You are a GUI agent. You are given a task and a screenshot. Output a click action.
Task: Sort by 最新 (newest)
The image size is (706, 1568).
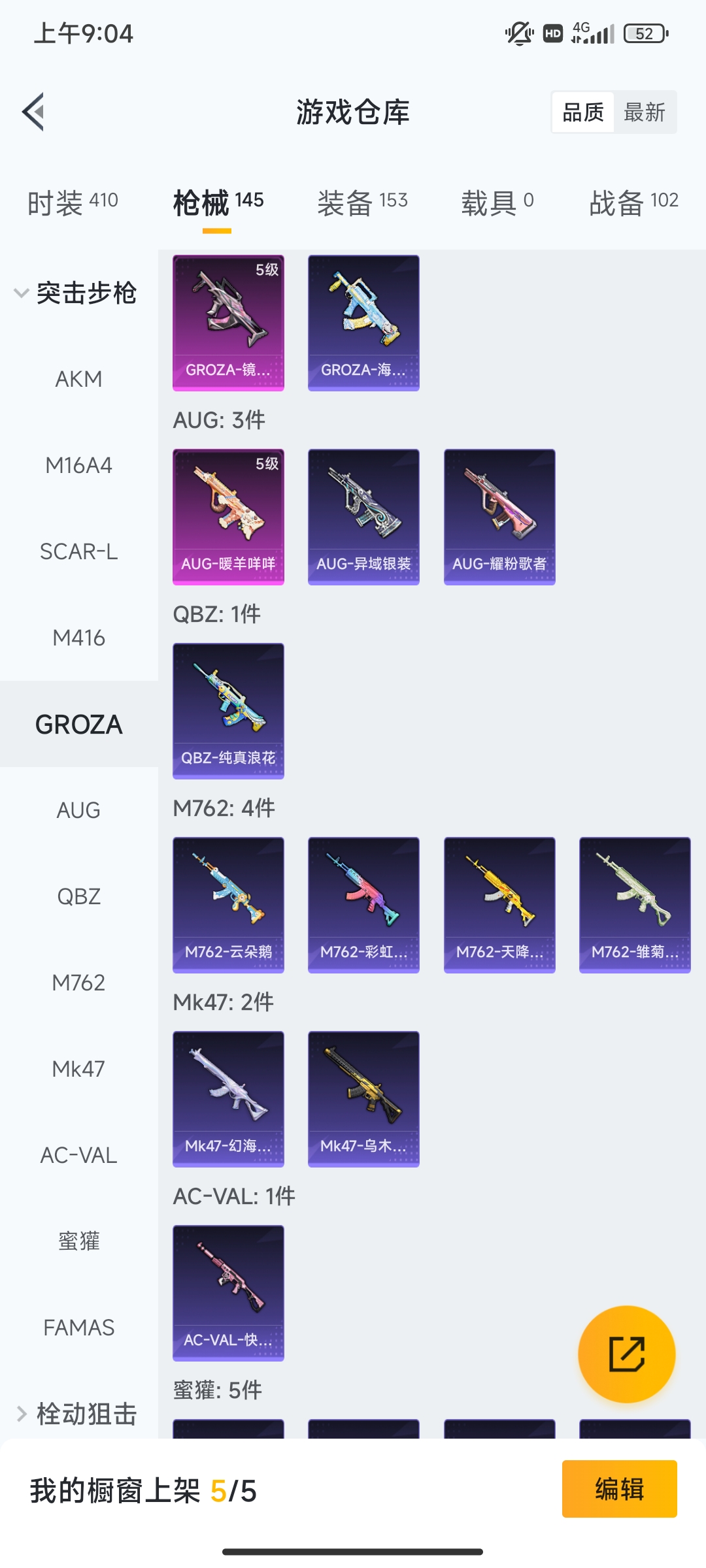click(x=644, y=112)
